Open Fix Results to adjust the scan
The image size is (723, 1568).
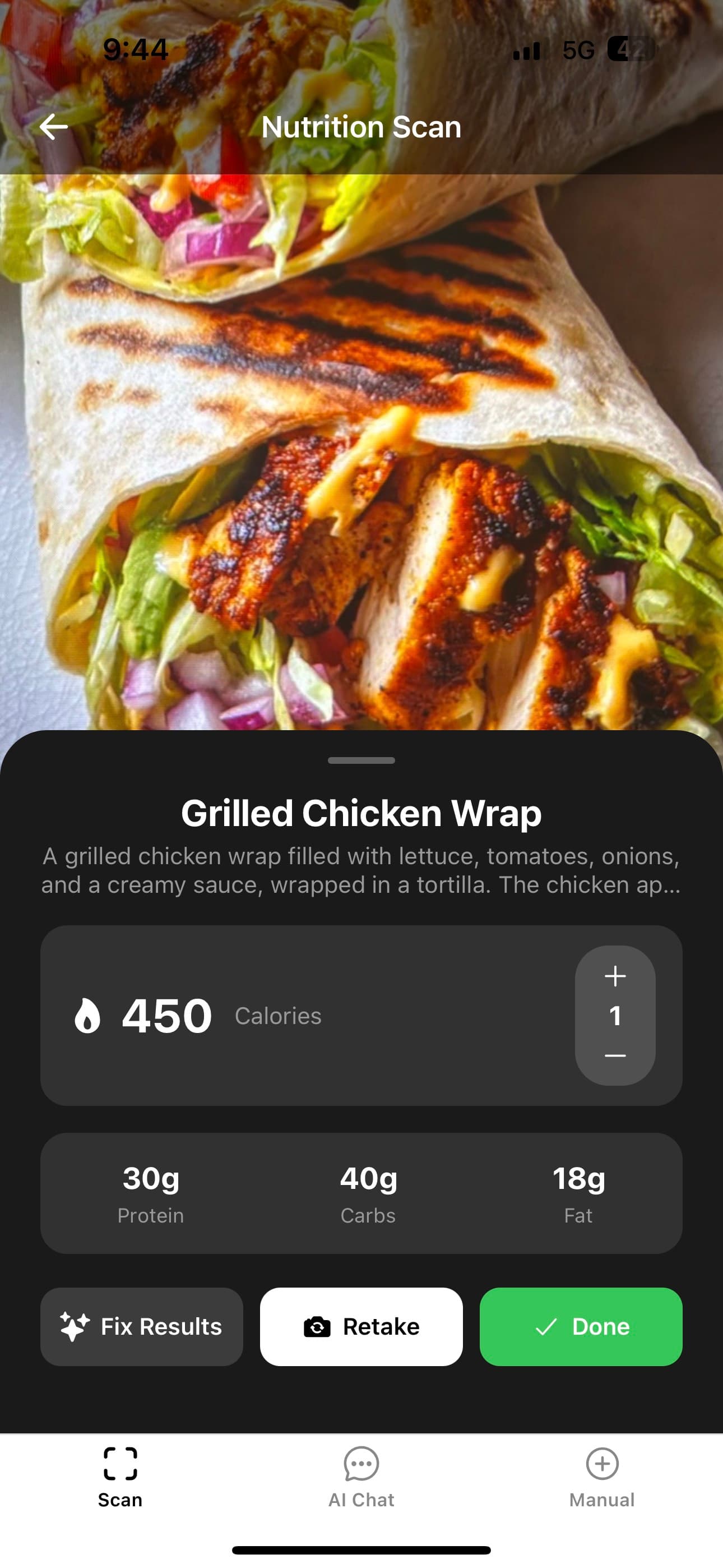(x=142, y=1327)
